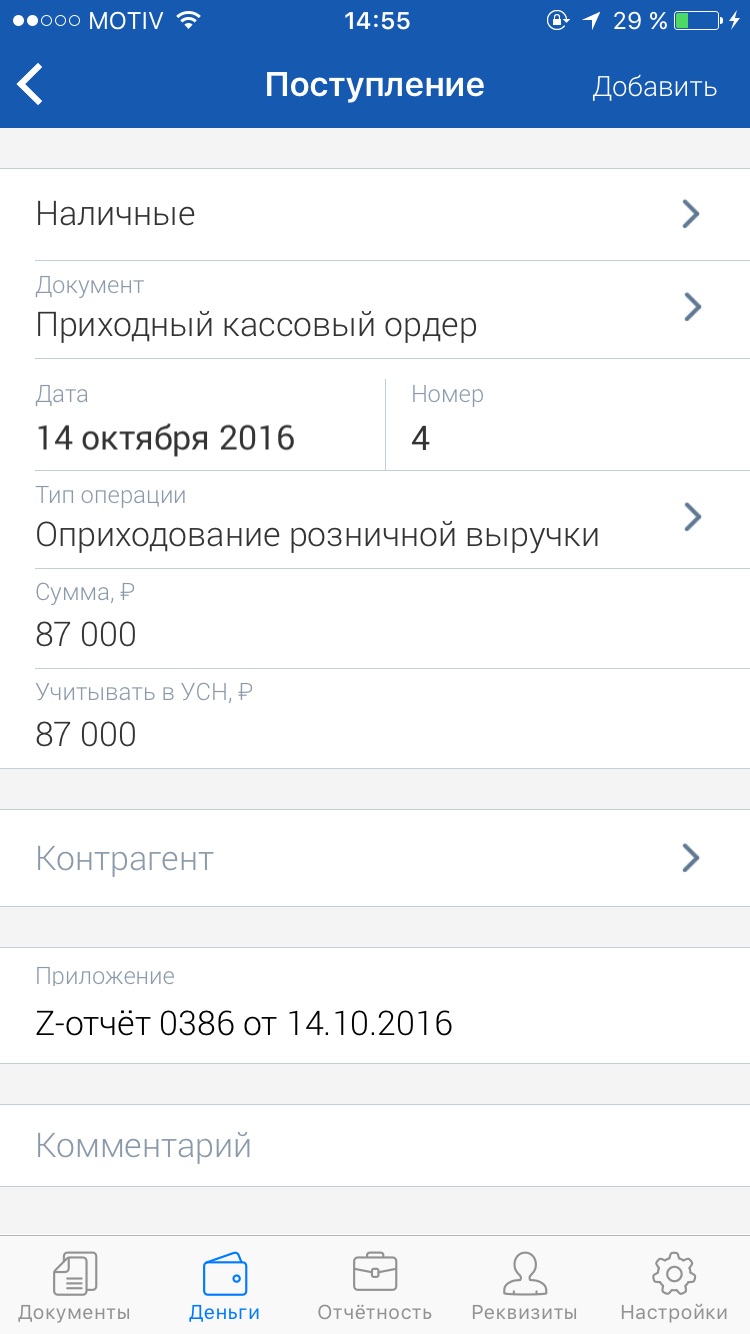750x1334 pixels.
Task: Edit the Учитывать в УСН amount
Action: (375, 719)
